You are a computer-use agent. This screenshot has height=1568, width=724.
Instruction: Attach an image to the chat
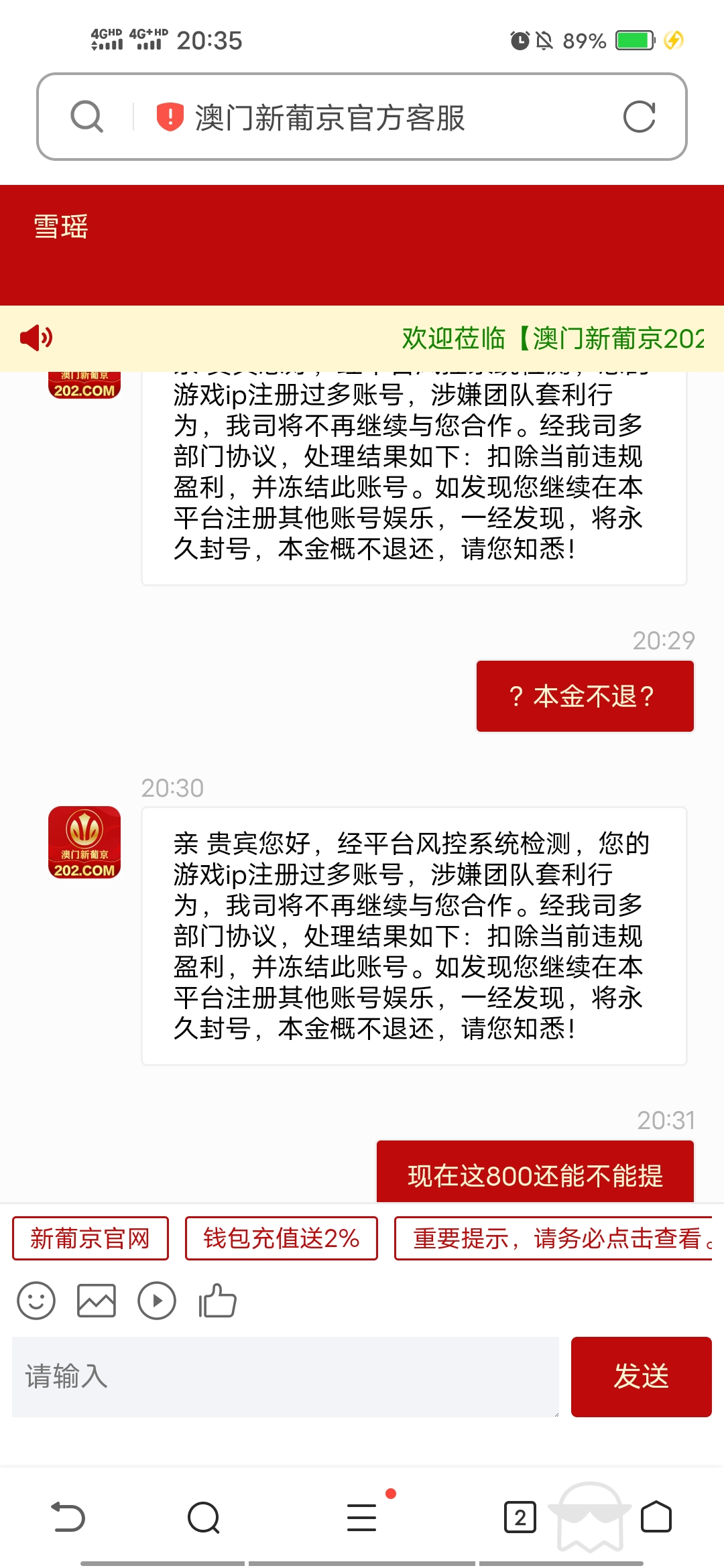(97, 1301)
